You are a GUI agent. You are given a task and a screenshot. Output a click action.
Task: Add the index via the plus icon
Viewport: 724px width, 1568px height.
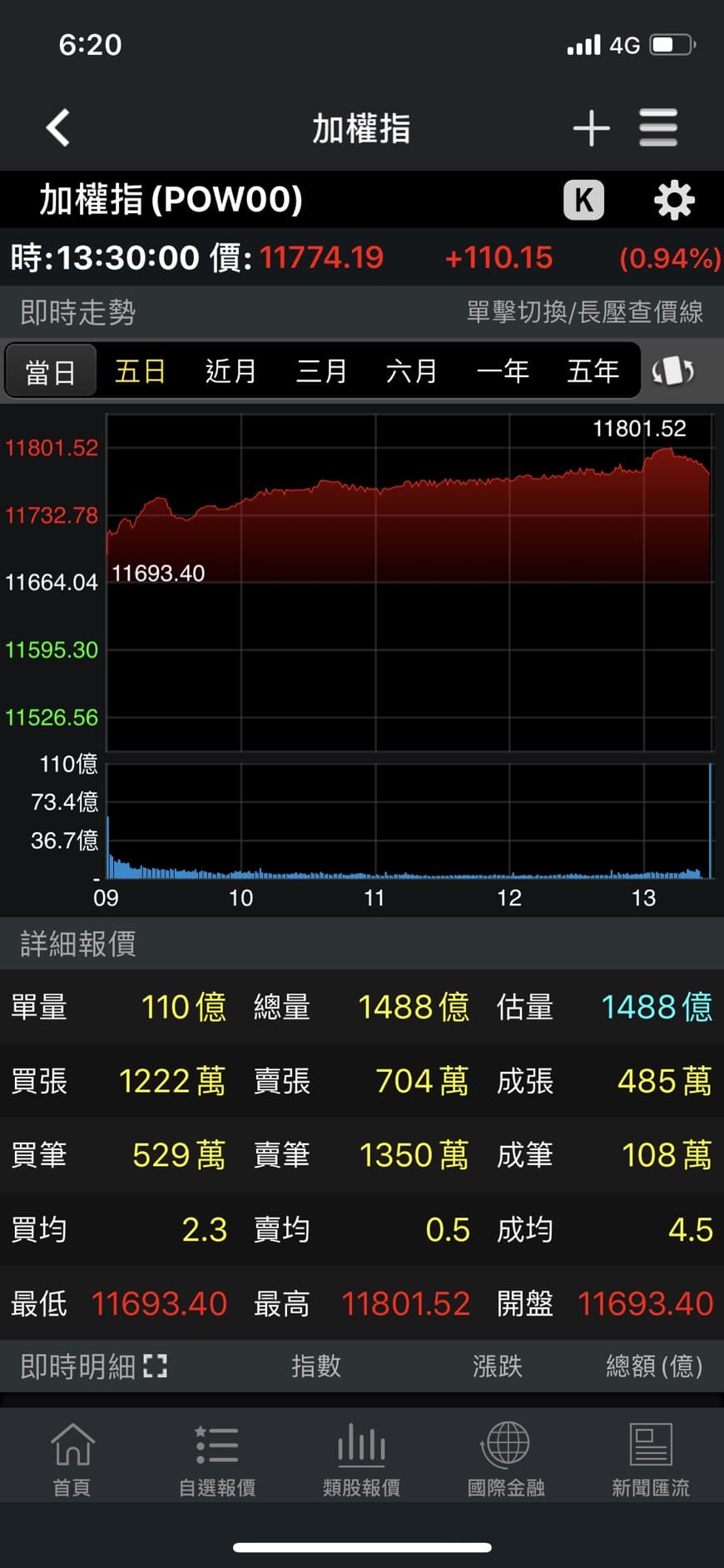(x=591, y=127)
